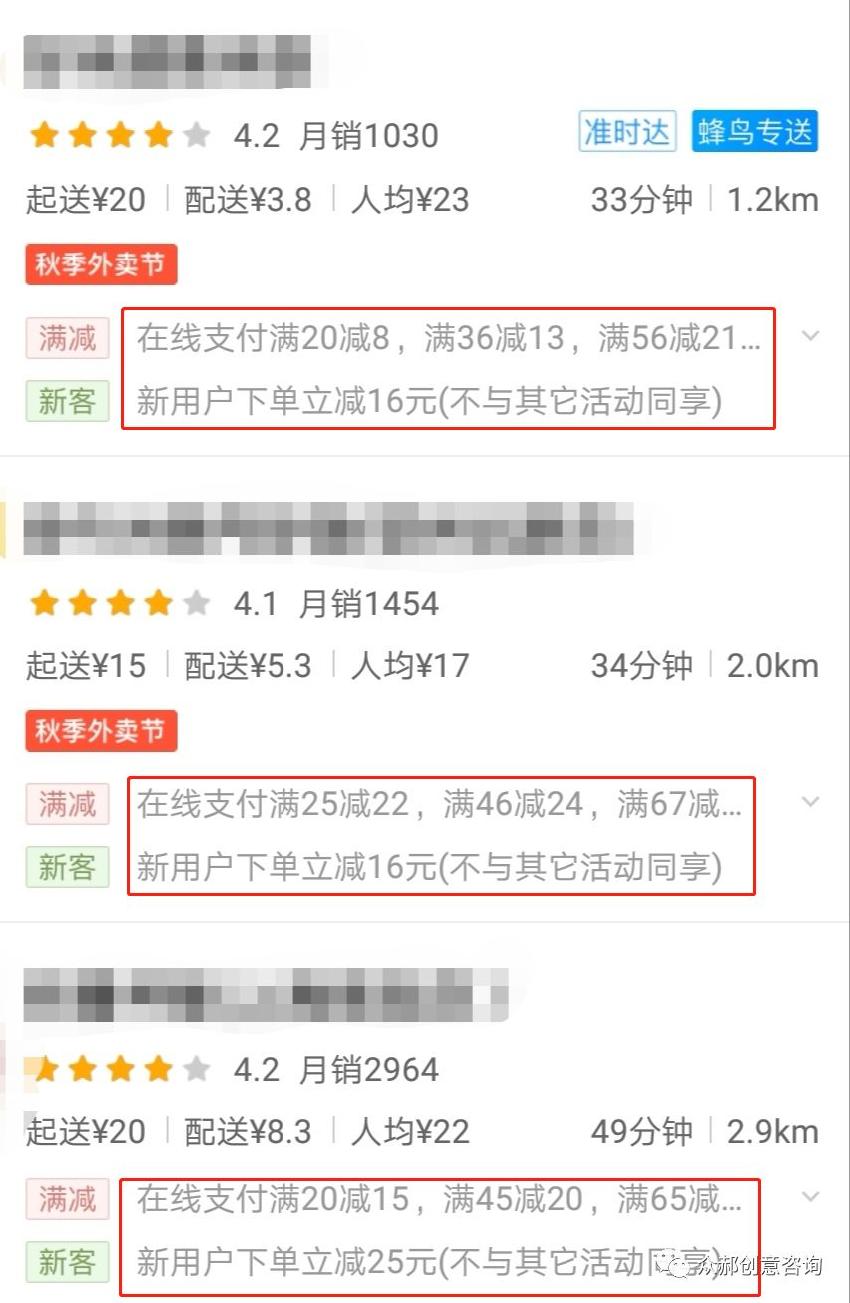Open the restaurant with 月销2964
Viewport: 850px width, 1303px height.
point(265,994)
